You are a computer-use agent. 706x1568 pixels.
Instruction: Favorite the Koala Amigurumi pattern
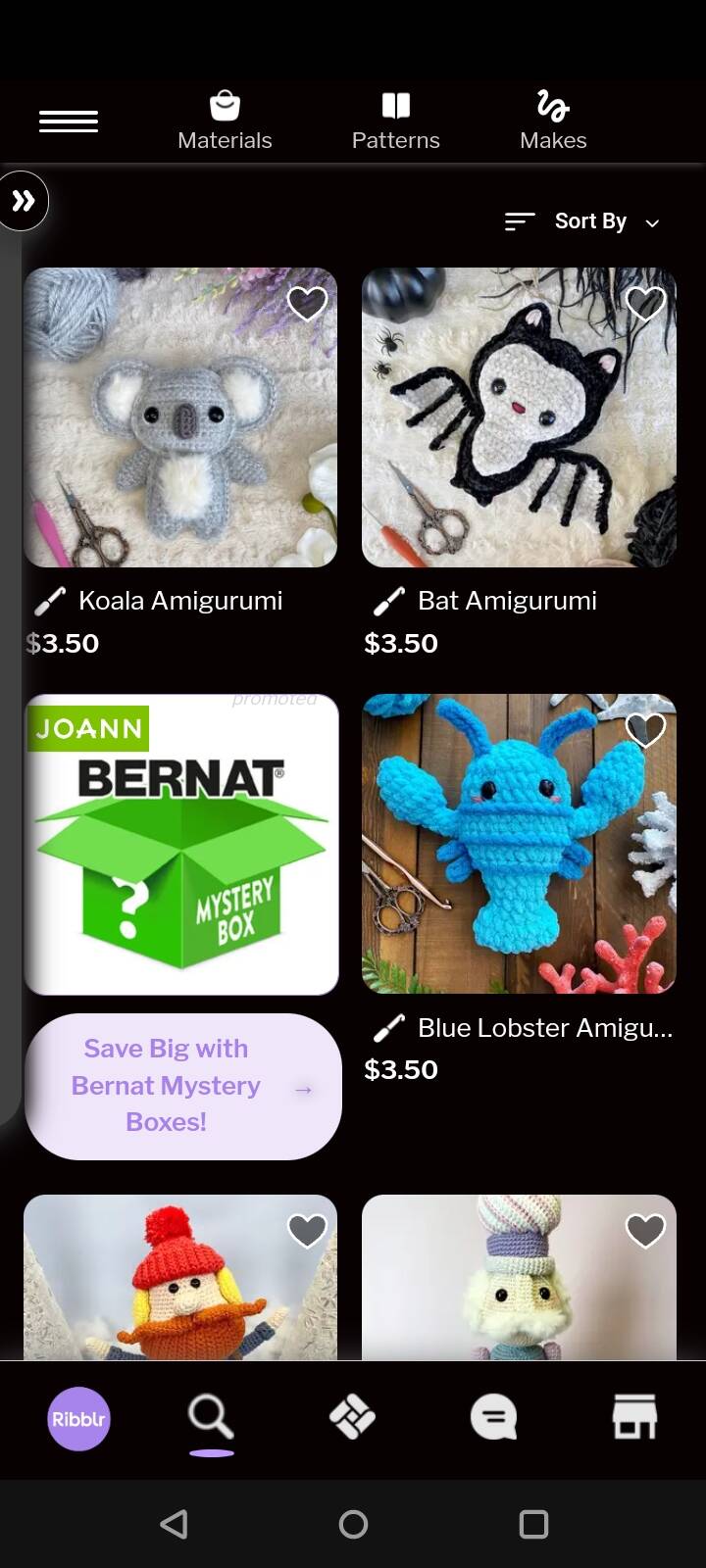coord(307,304)
